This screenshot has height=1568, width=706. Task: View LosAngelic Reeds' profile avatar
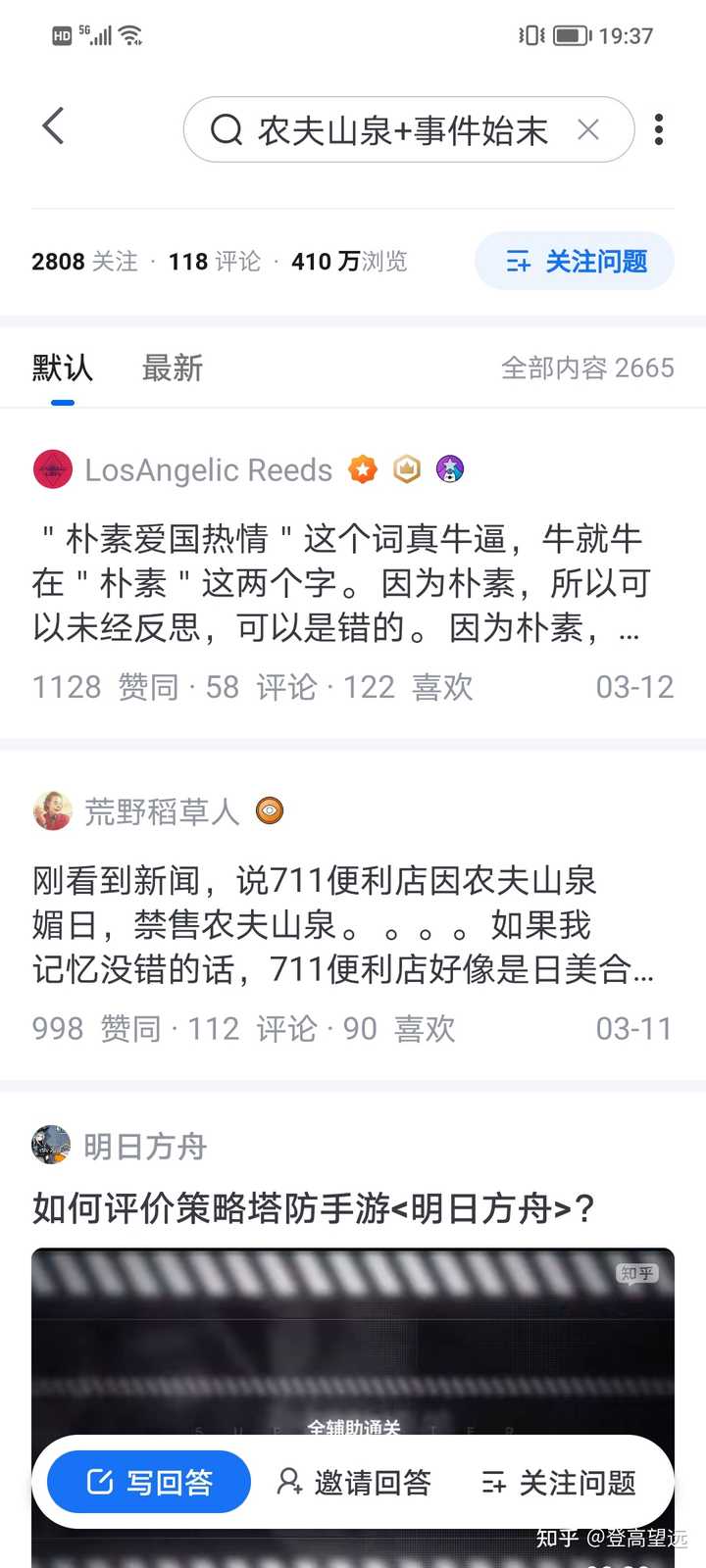pyautogui.click(x=53, y=469)
